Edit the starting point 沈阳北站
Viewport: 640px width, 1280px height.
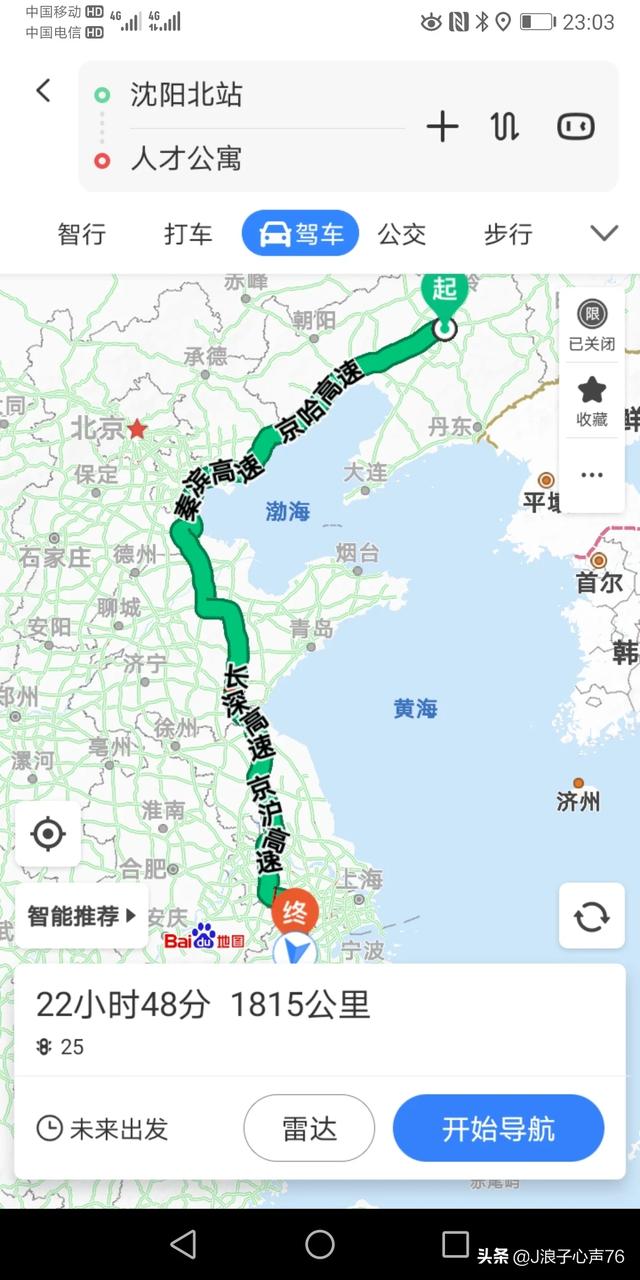tap(186, 95)
